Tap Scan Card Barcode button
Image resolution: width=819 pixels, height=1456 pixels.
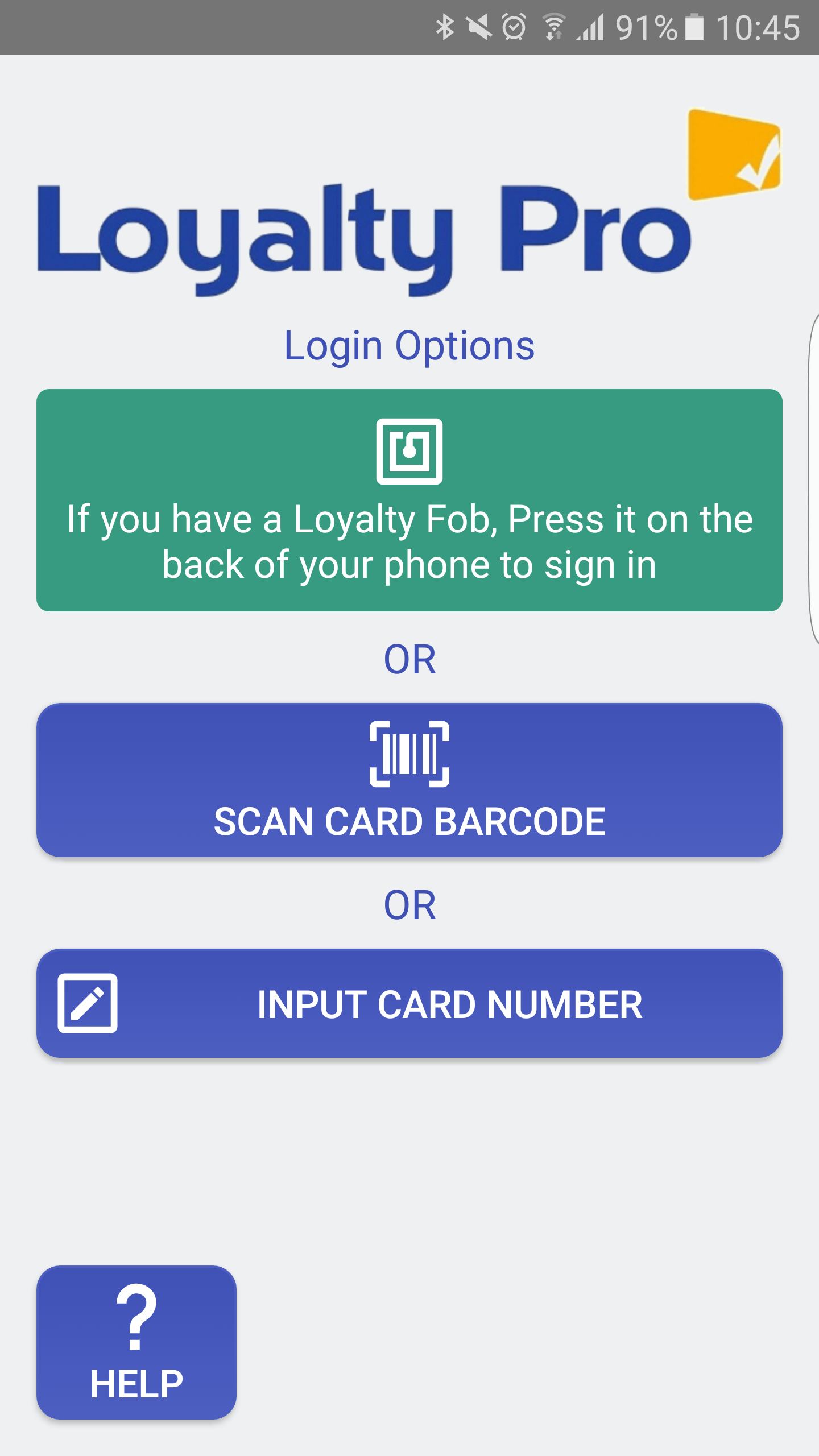pos(409,780)
